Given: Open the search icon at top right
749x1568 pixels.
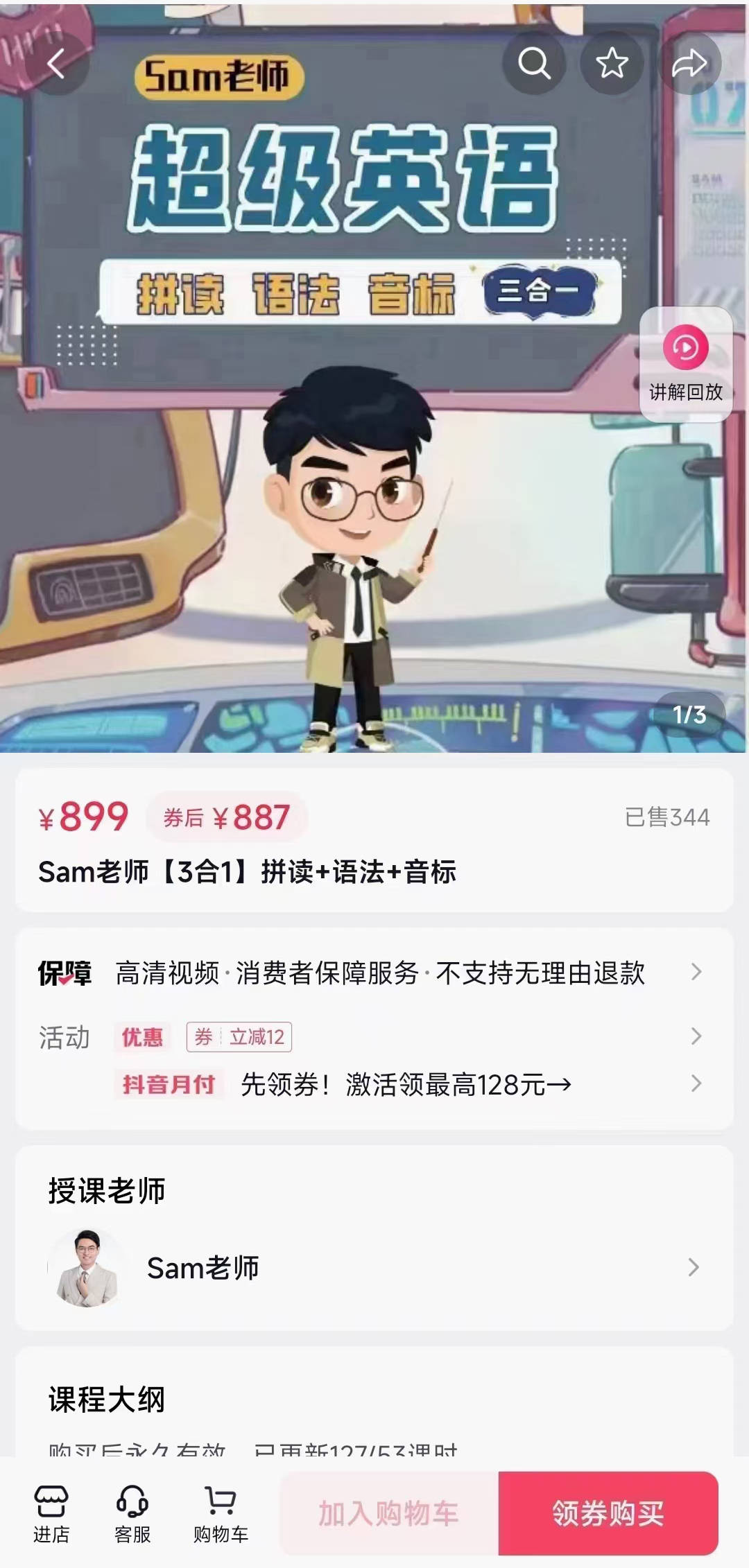Looking at the screenshot, I should [x=533, y=65].
